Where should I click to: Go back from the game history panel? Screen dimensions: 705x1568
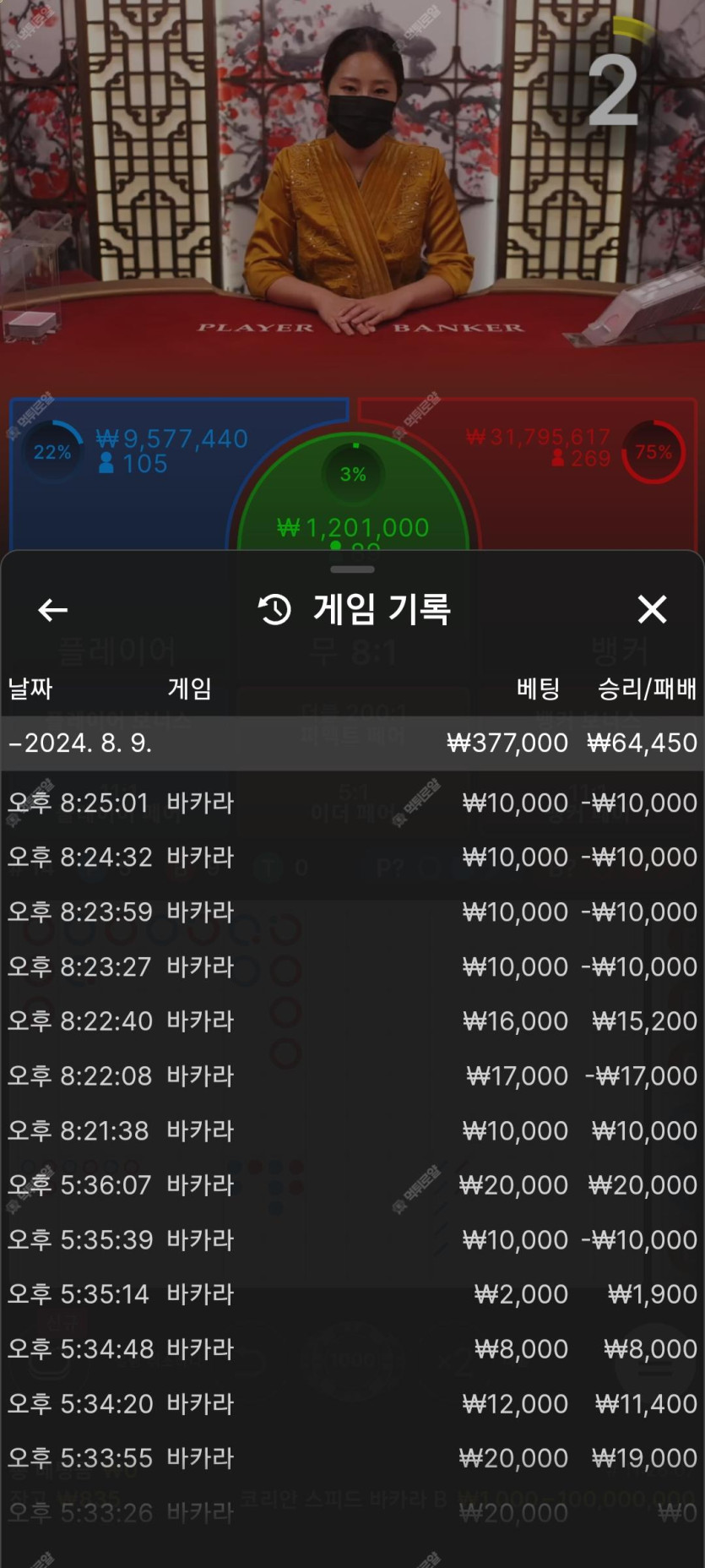point(52,609)
